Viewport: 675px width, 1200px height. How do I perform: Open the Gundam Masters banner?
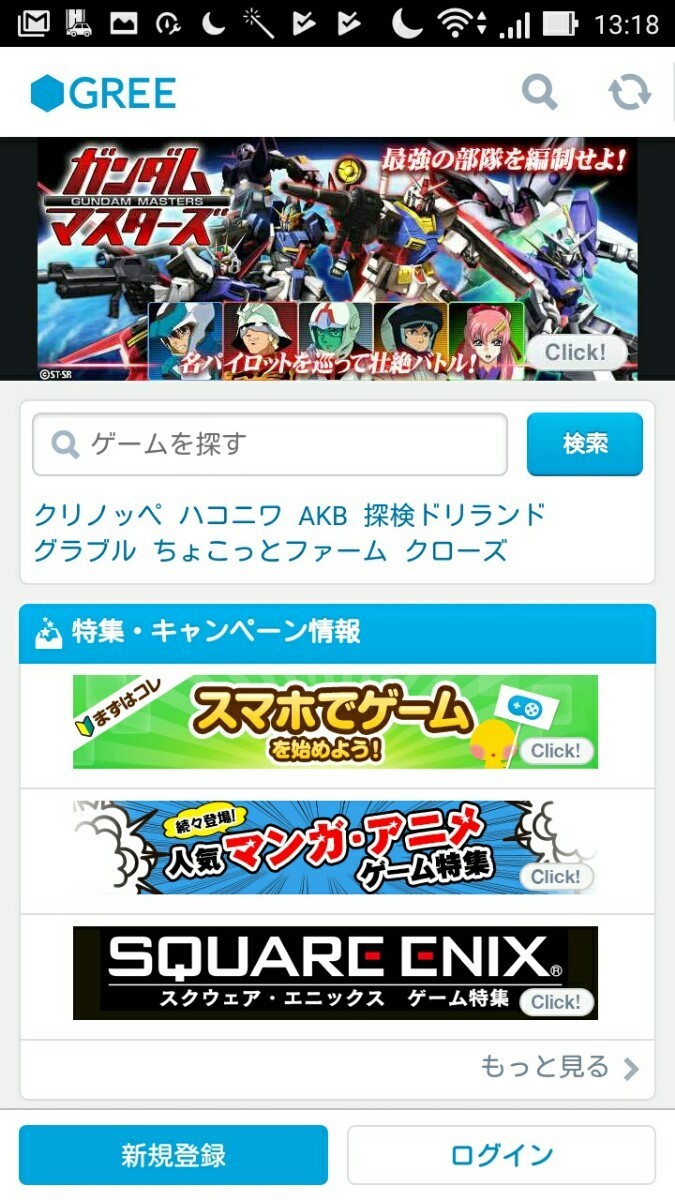click(337, 259)
